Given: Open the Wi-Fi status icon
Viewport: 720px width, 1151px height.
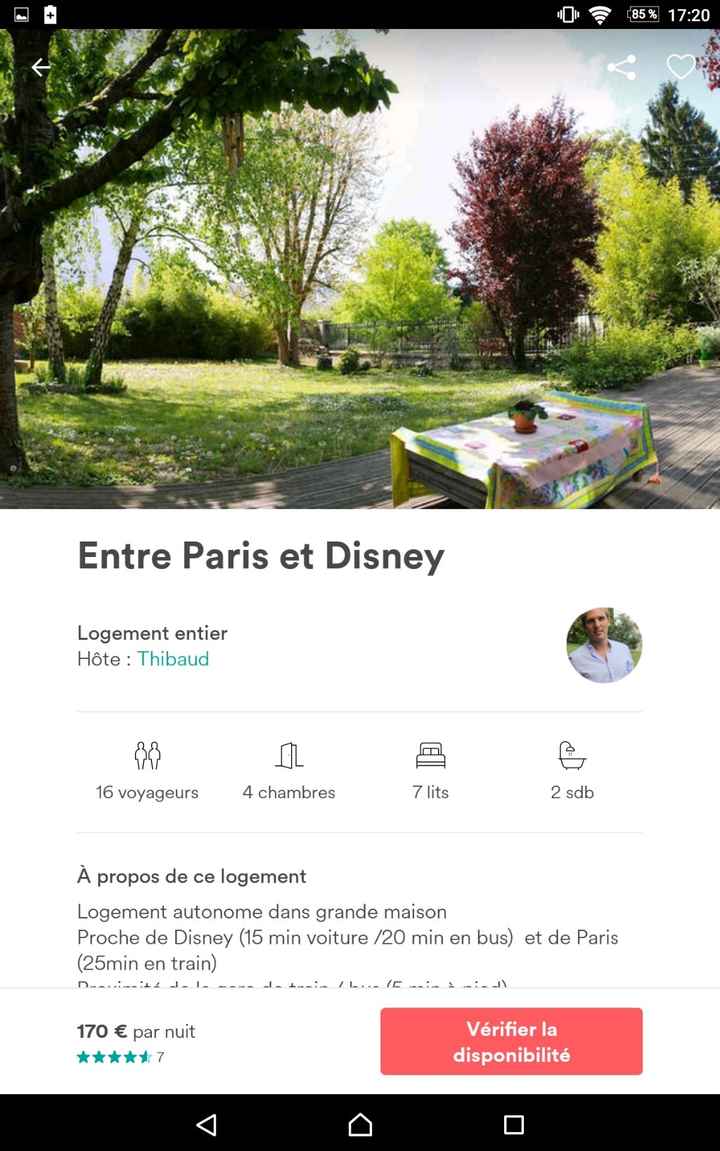Looking at the screenshot, I should (x=601, y=14).
